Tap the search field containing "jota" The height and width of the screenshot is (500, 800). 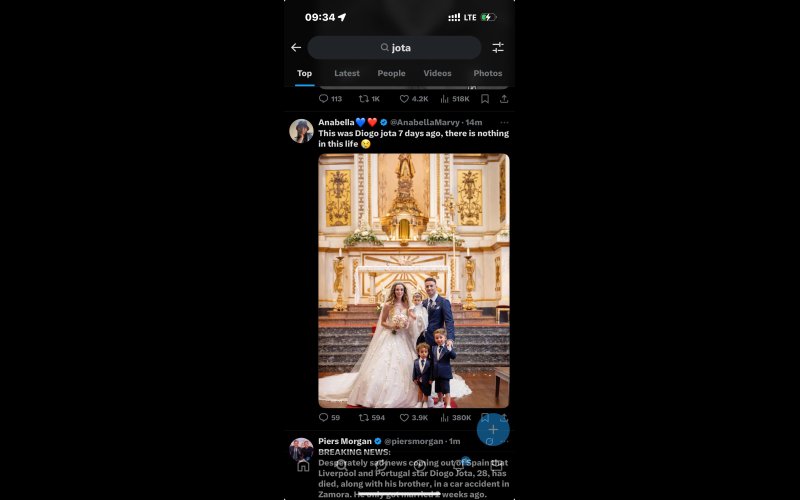[x=394, y=47]
